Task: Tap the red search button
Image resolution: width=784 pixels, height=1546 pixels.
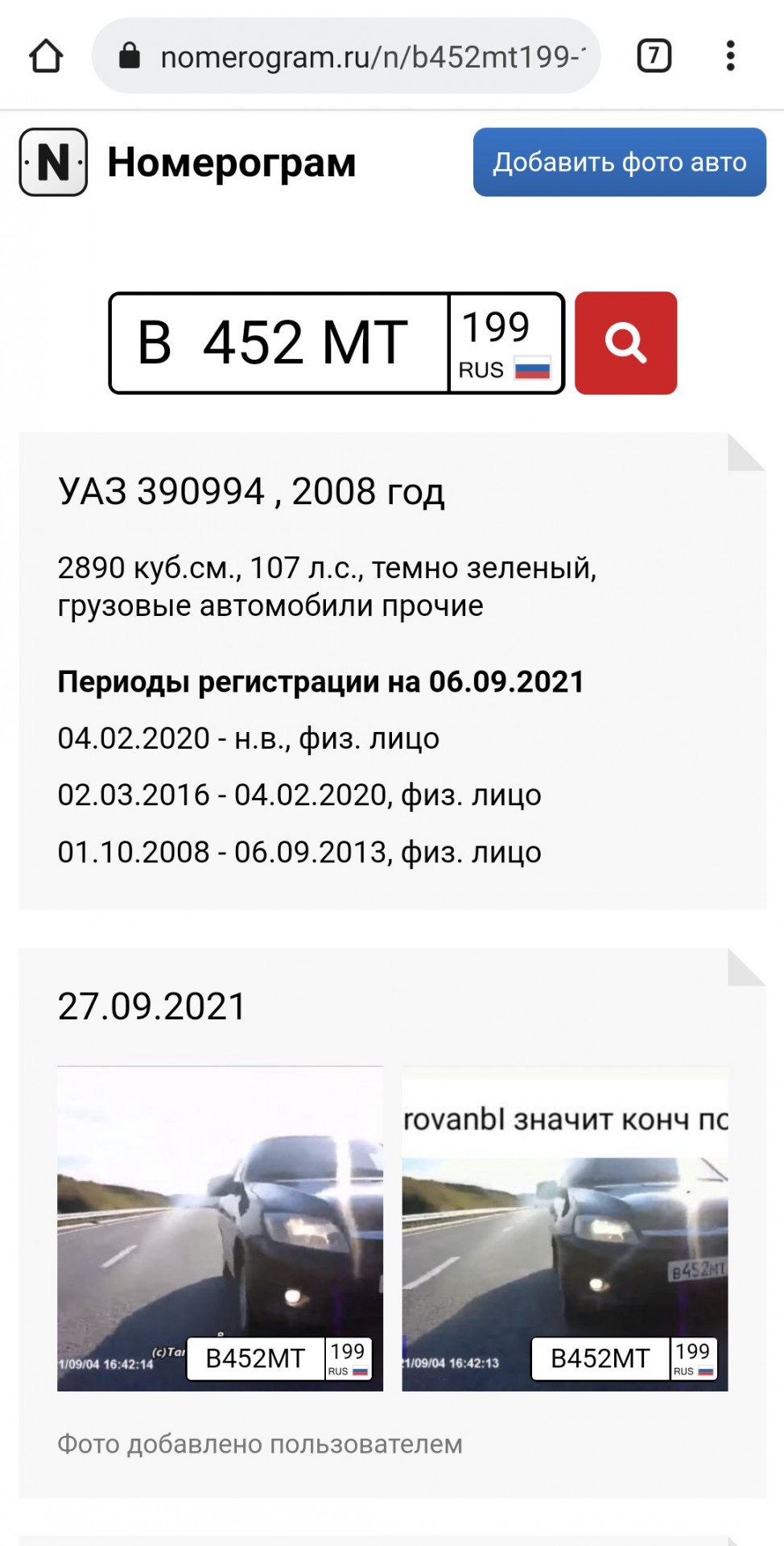Action: click(x=625, y=343)
